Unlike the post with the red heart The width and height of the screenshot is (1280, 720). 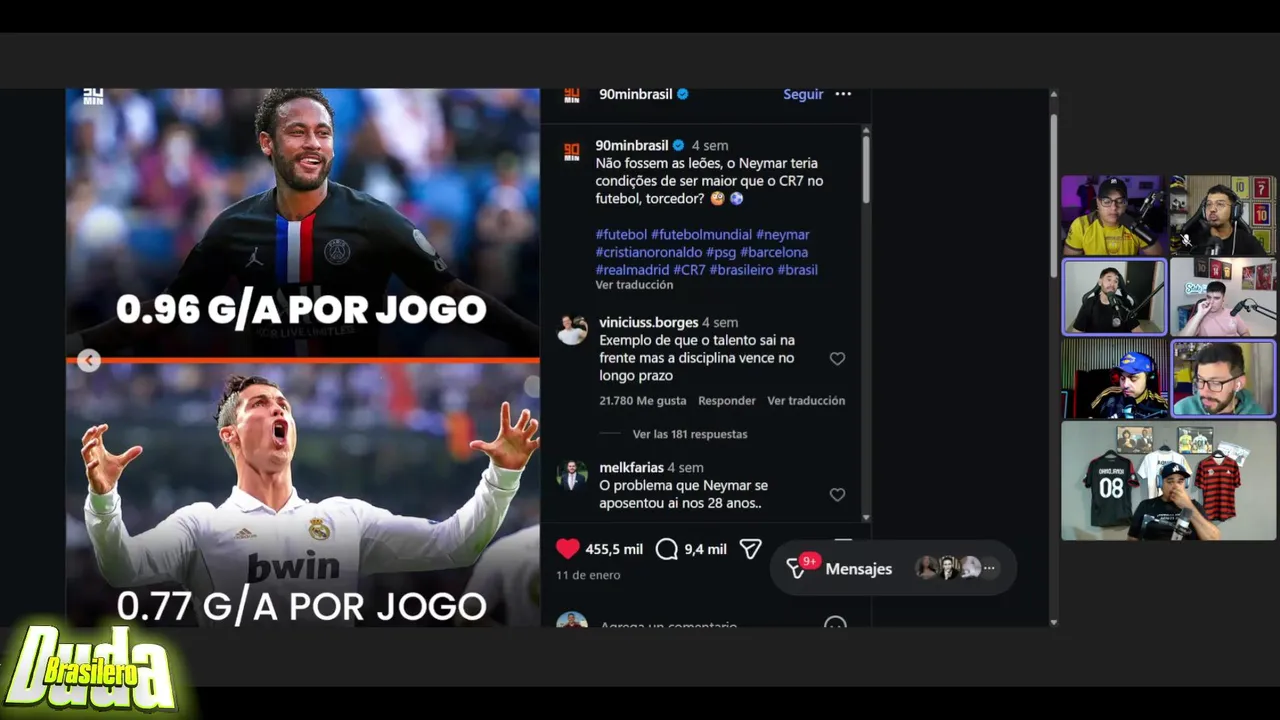pos(568,548)
